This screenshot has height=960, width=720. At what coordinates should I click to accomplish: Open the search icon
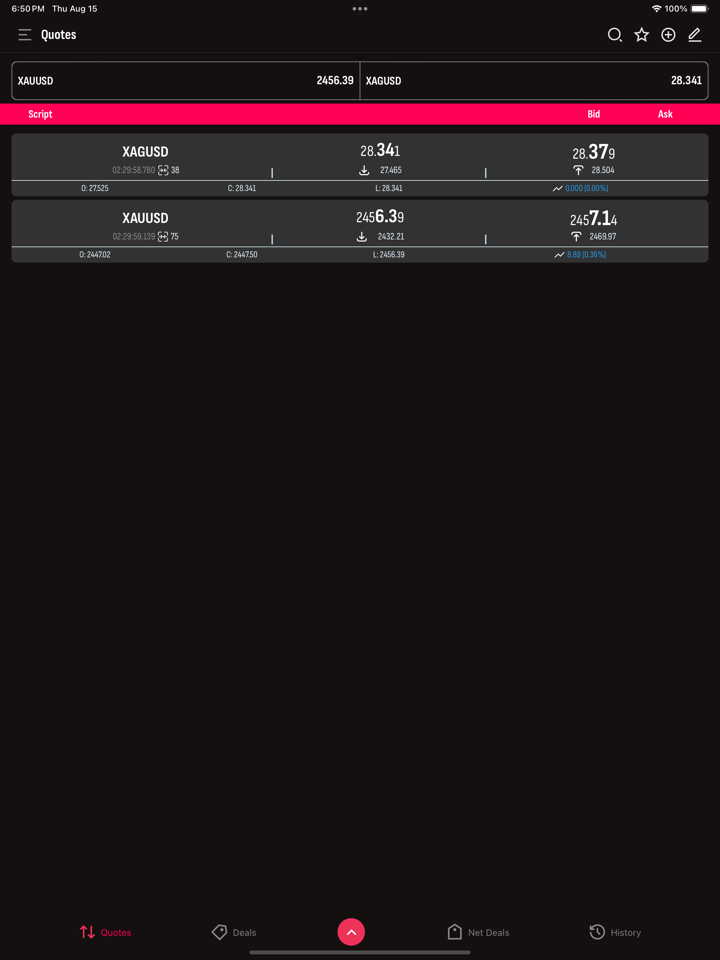coord(615,35)
